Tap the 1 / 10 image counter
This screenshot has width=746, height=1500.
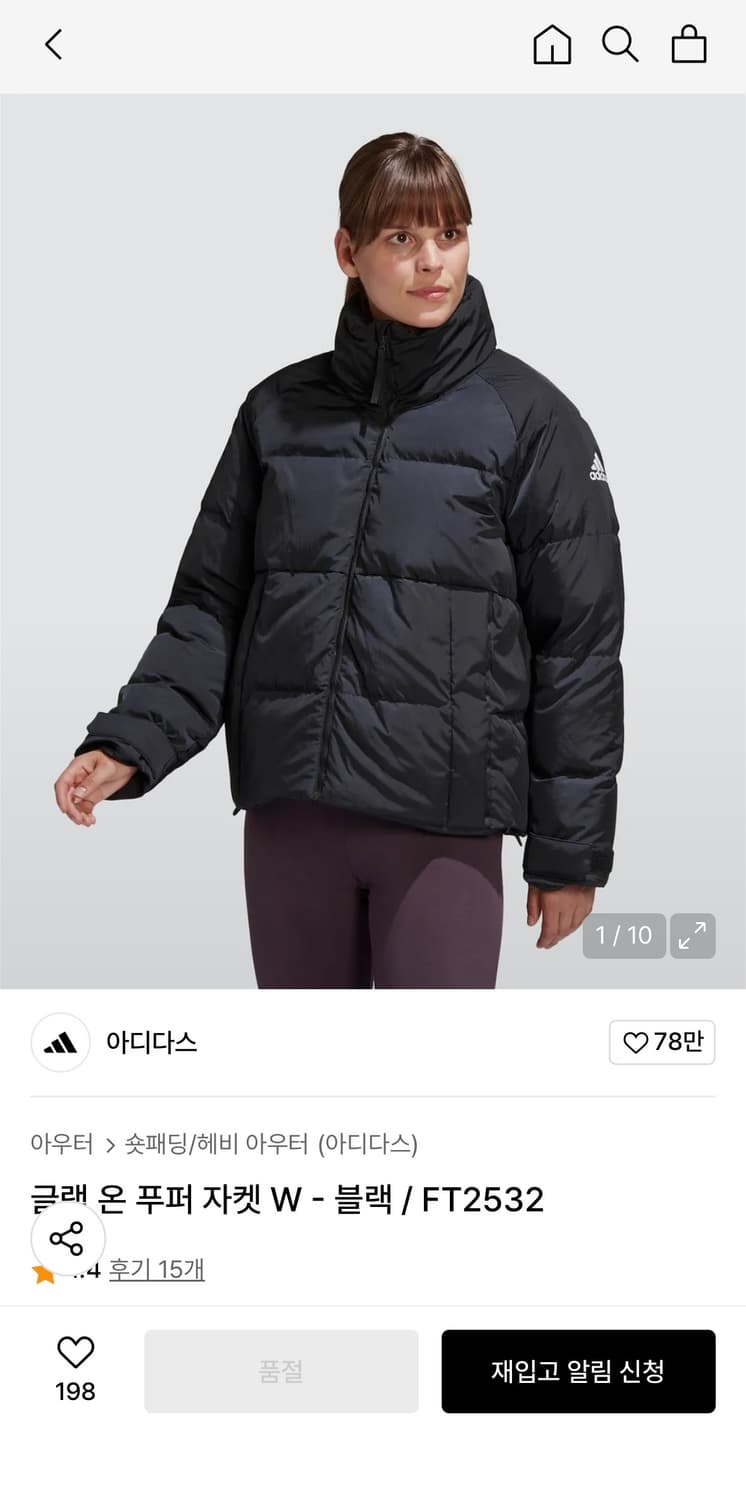pos(624,936)
